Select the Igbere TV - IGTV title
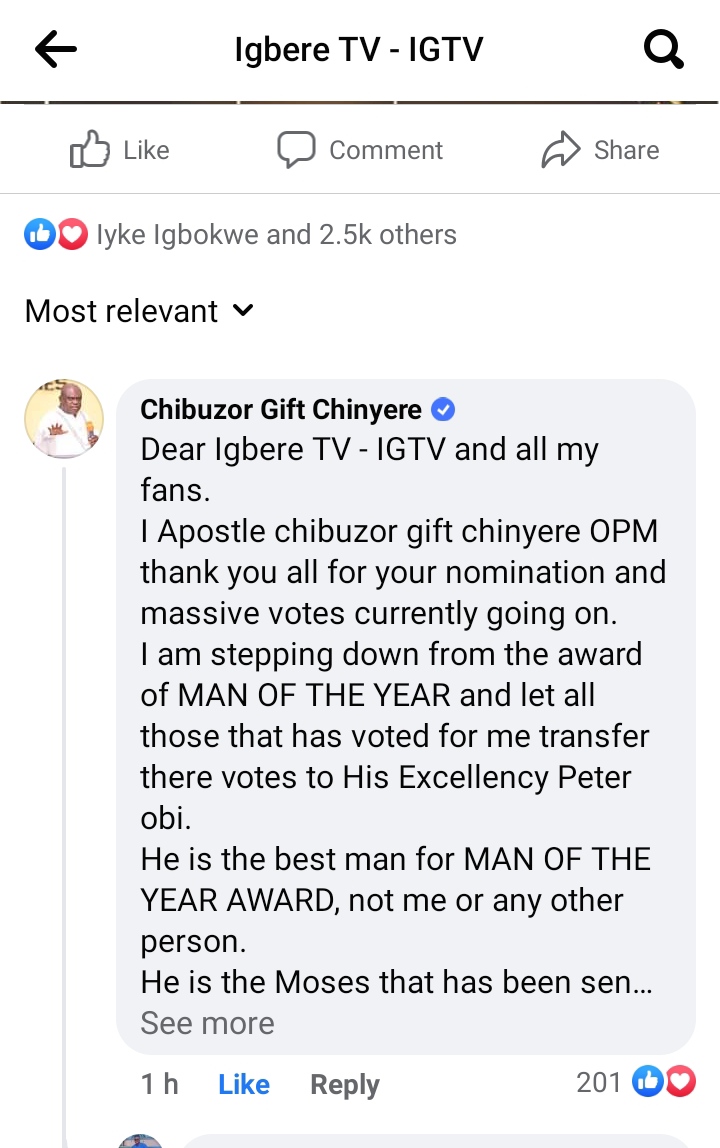The height and width of the screenshot is (1148, 720). point(360,49)
